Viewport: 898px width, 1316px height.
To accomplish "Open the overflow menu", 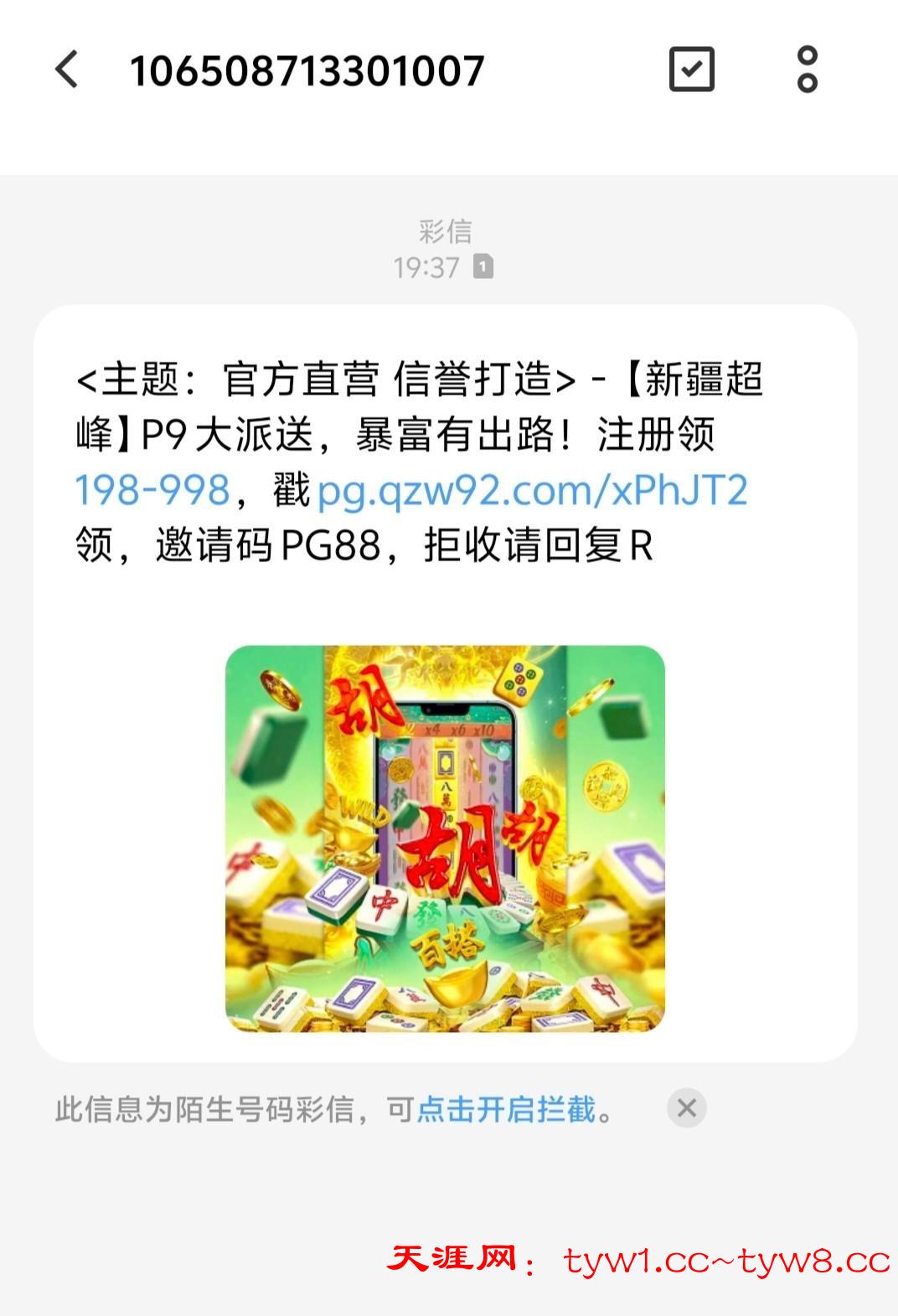I will 807,70.
